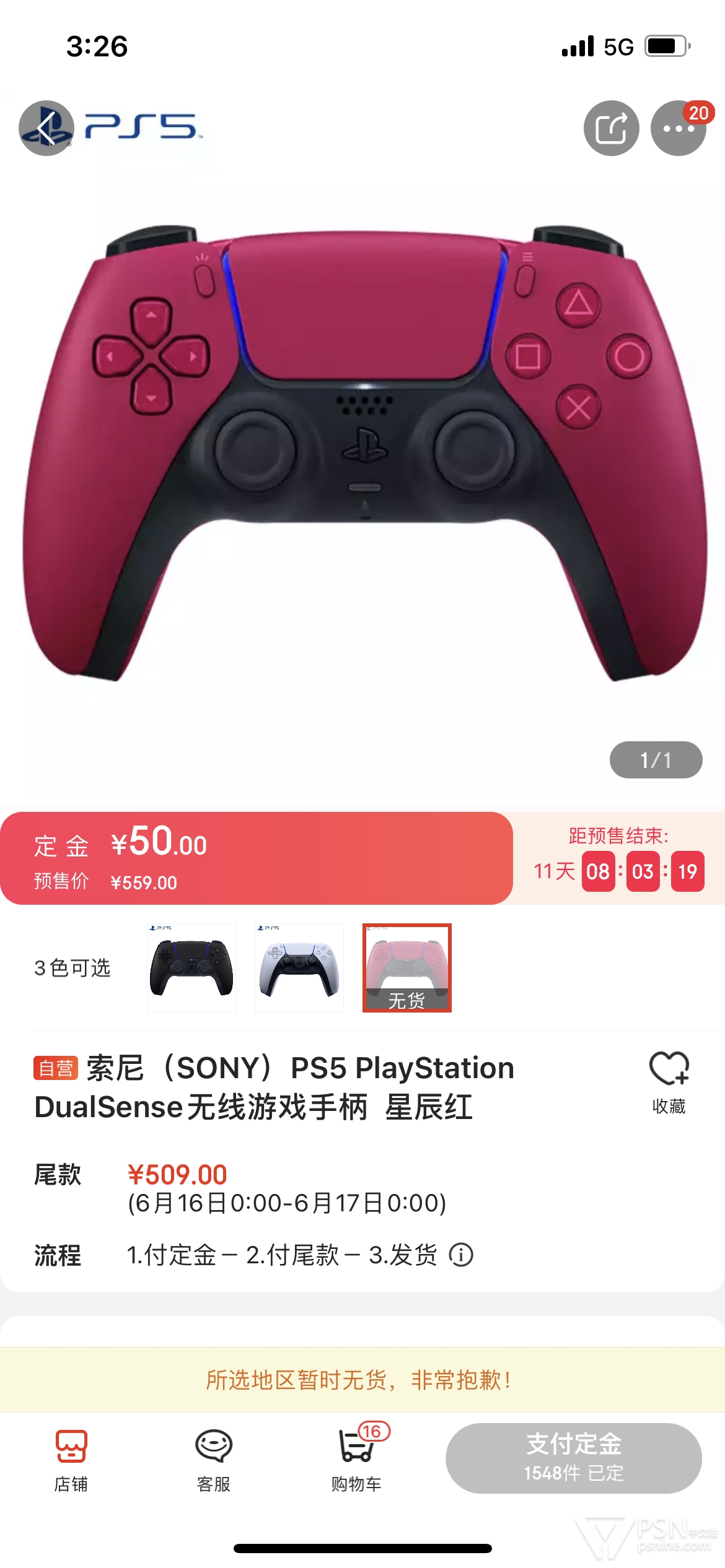Screen dimensions: 725x1568
Task: Open presale process info icon
Action: (461, 1255)
